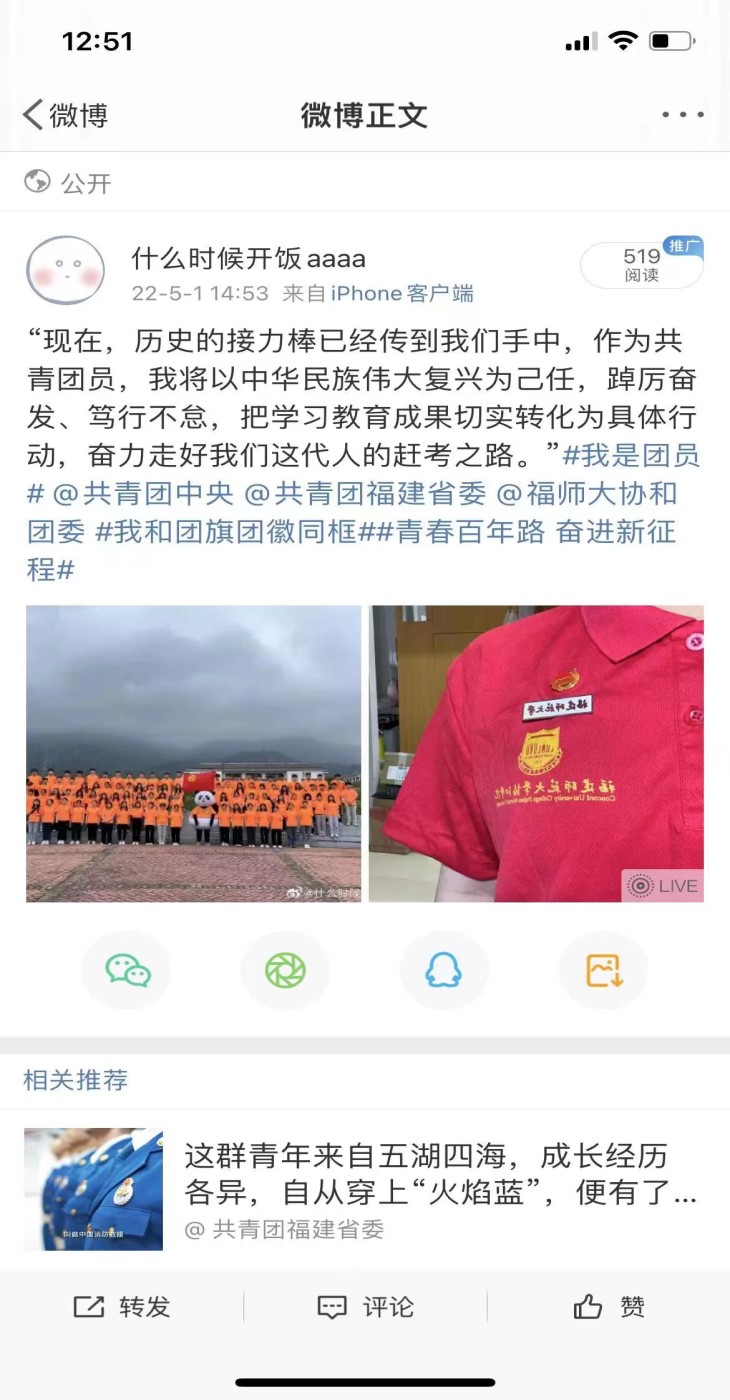Open 评论 to comment
730x1400 pixels.
pos(365,1307)
